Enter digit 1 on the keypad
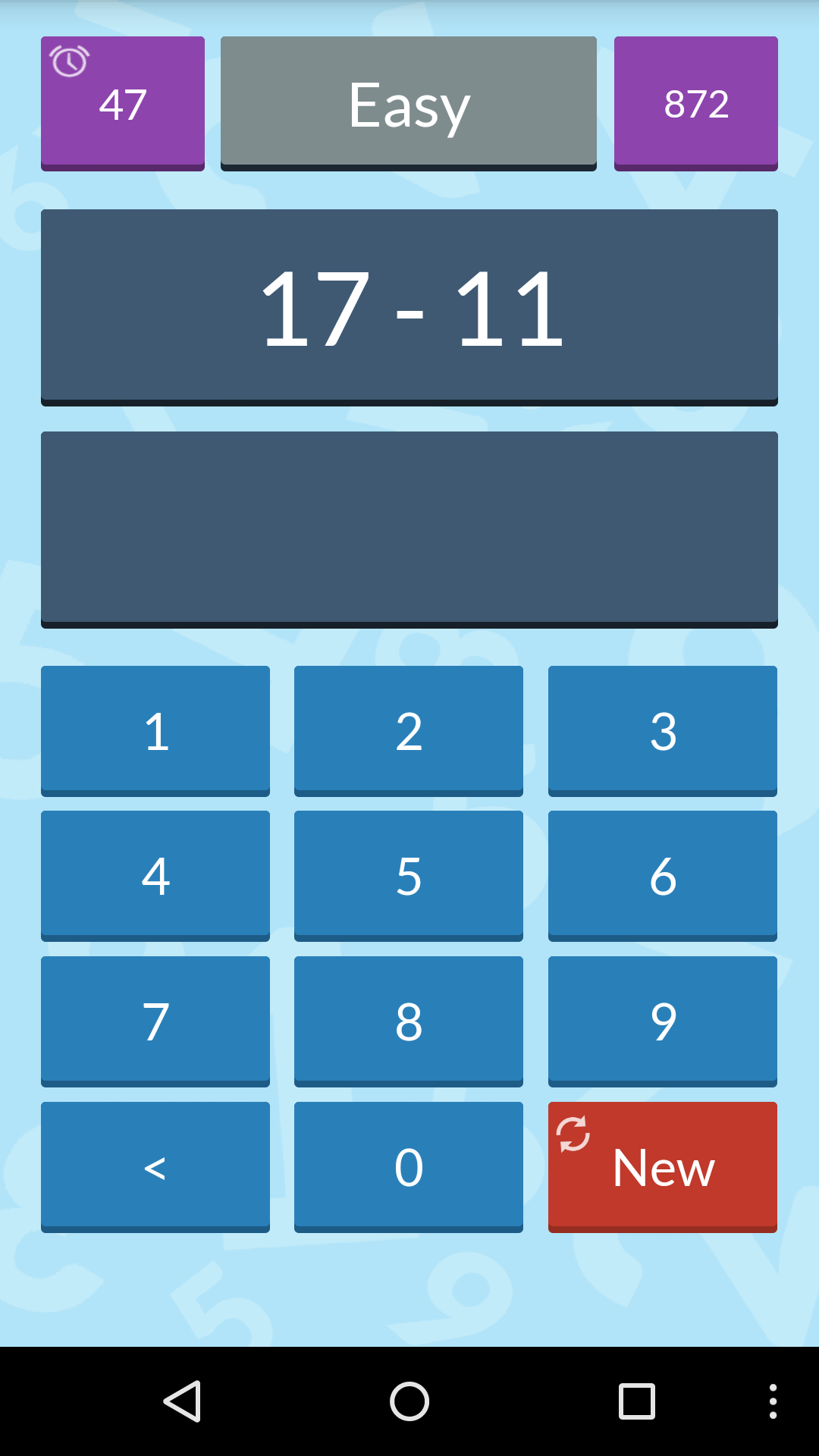This screenshot has width=819, height=1456. coord(155,731)
